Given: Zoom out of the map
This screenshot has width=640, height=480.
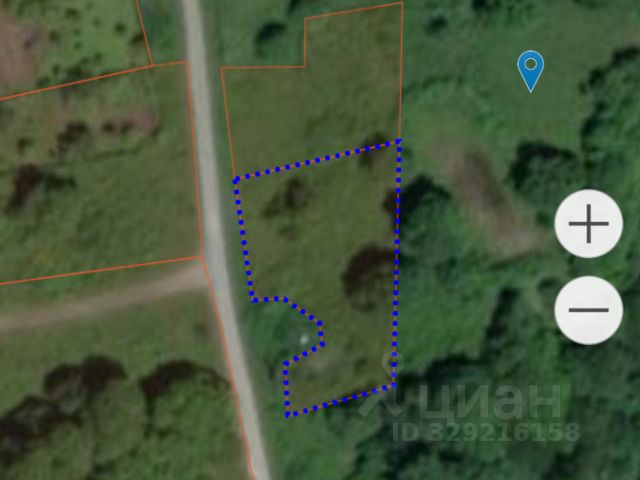Looking at the screenshot, I should pyautogui.click(x=588, y=309).
